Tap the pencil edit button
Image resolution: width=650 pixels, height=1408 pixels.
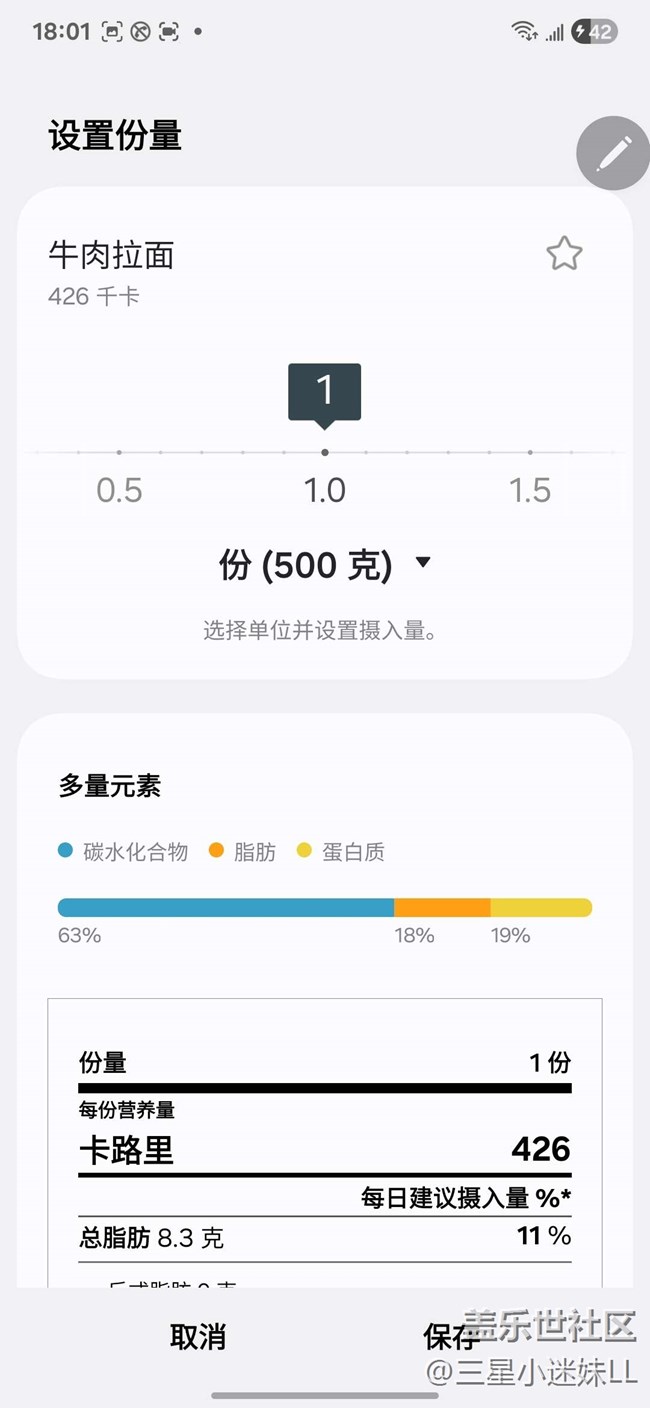(613, 154)
